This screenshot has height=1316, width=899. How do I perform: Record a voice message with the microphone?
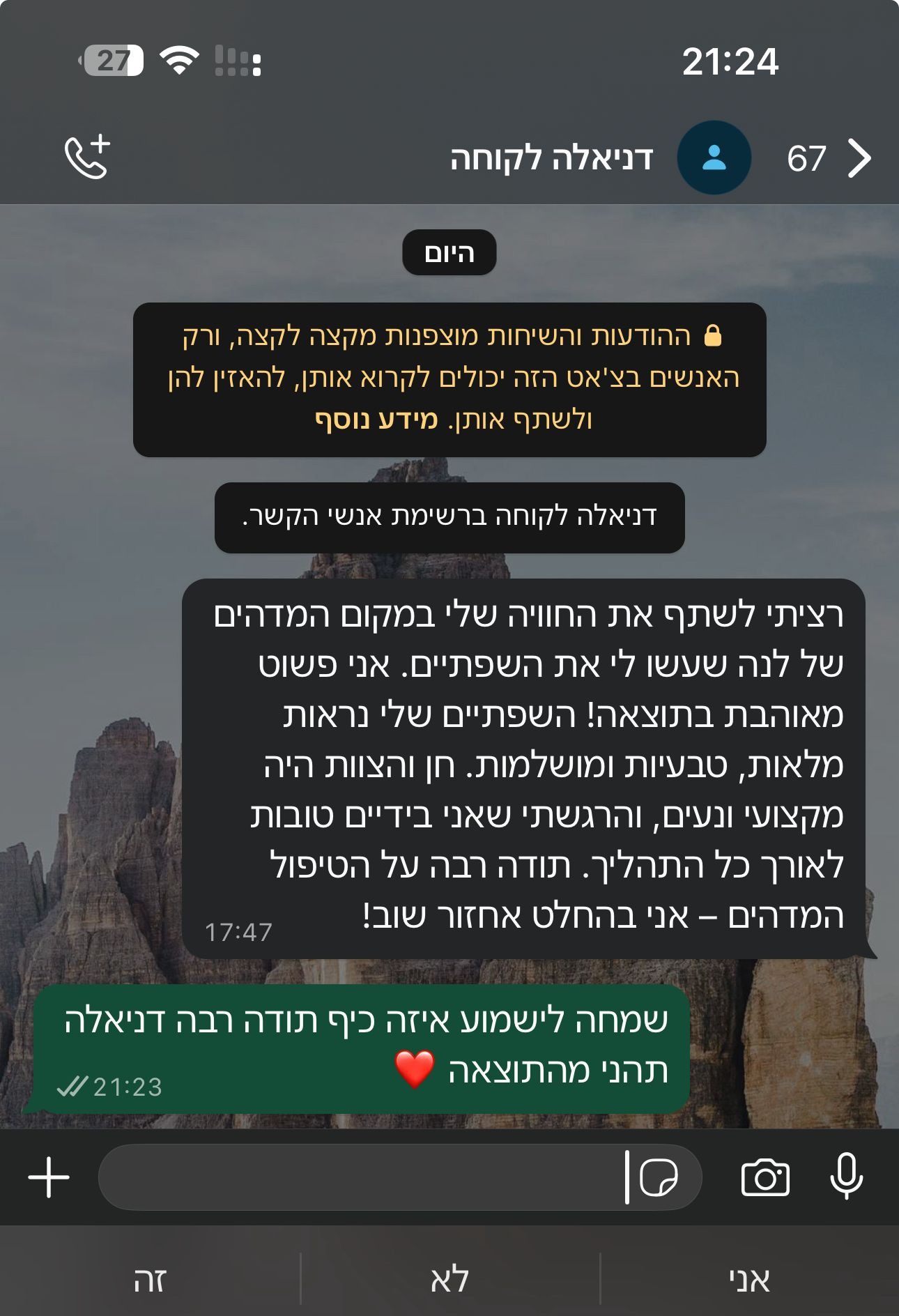pos(846,1176)
